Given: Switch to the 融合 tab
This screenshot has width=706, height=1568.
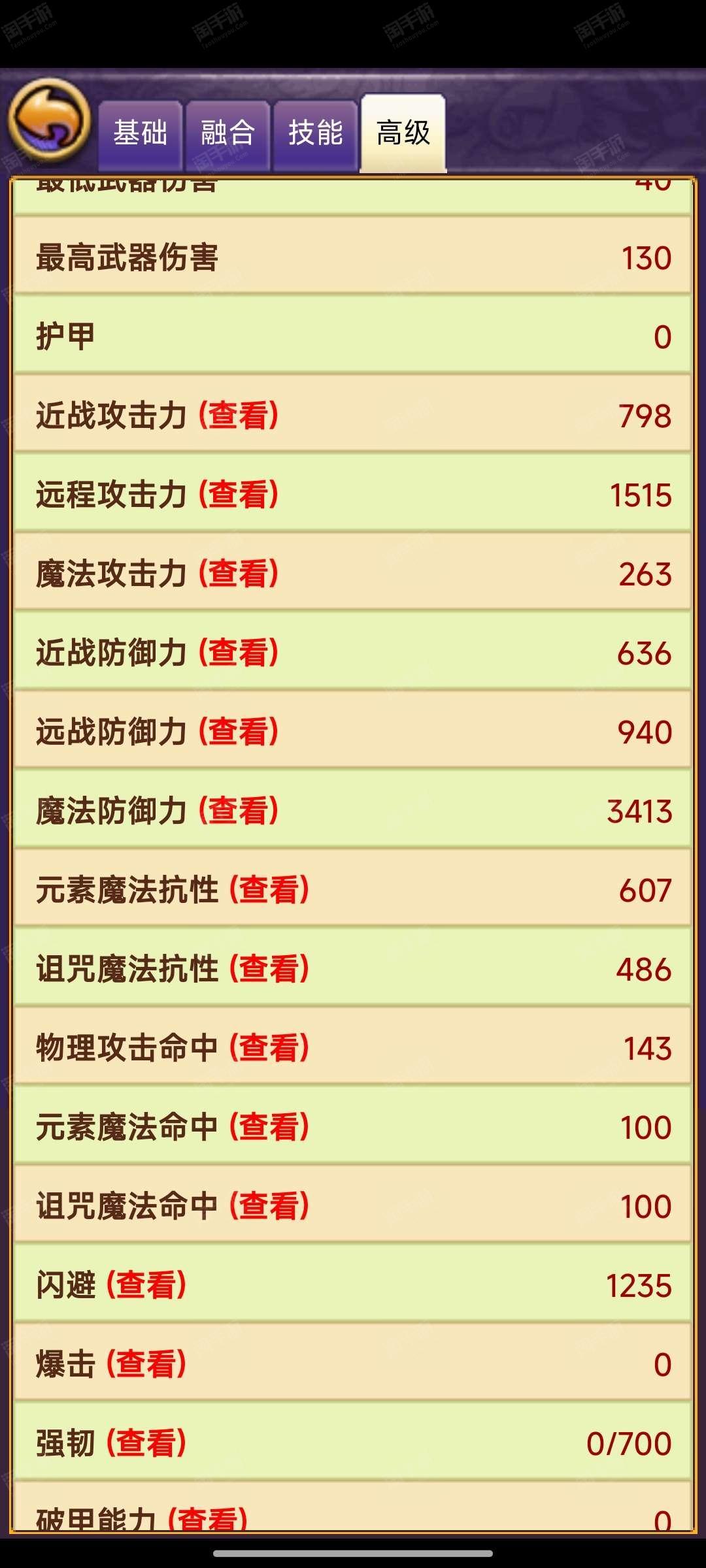Looking at the screenshot, I should point(227,135).
